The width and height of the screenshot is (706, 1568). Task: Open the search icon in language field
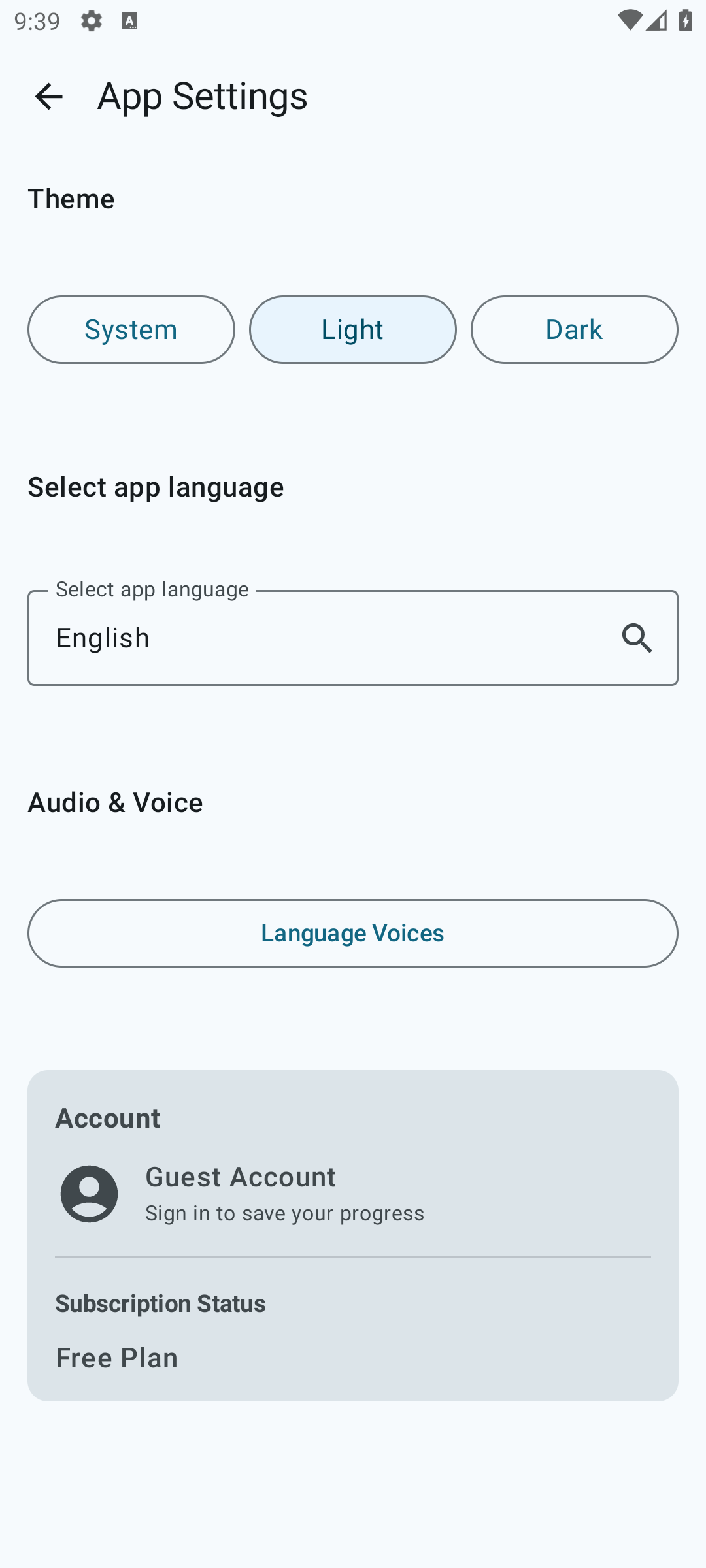pyautogui.click(x=636, y=638)
